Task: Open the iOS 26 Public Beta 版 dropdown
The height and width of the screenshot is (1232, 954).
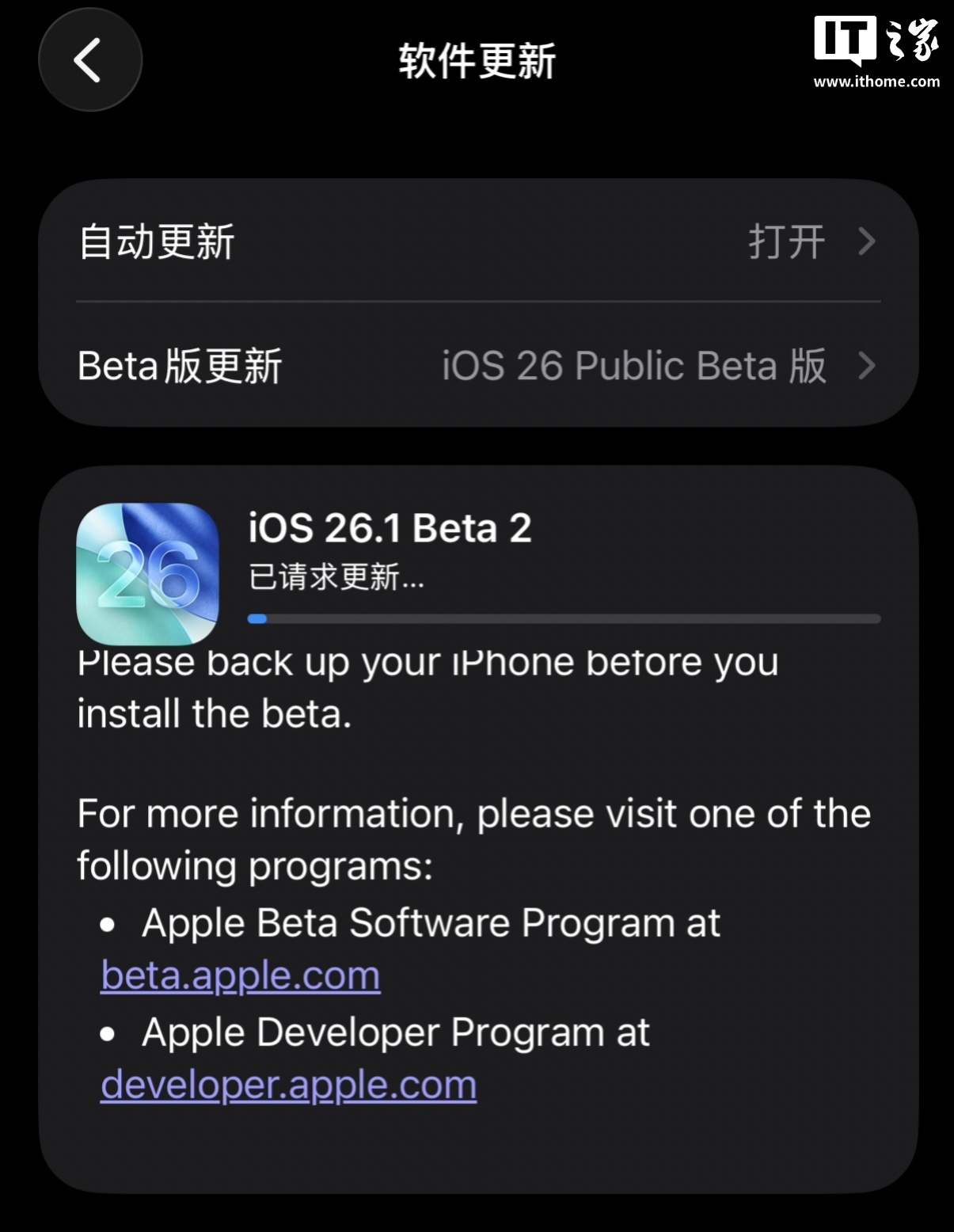Action: click(x=633, y=366)
